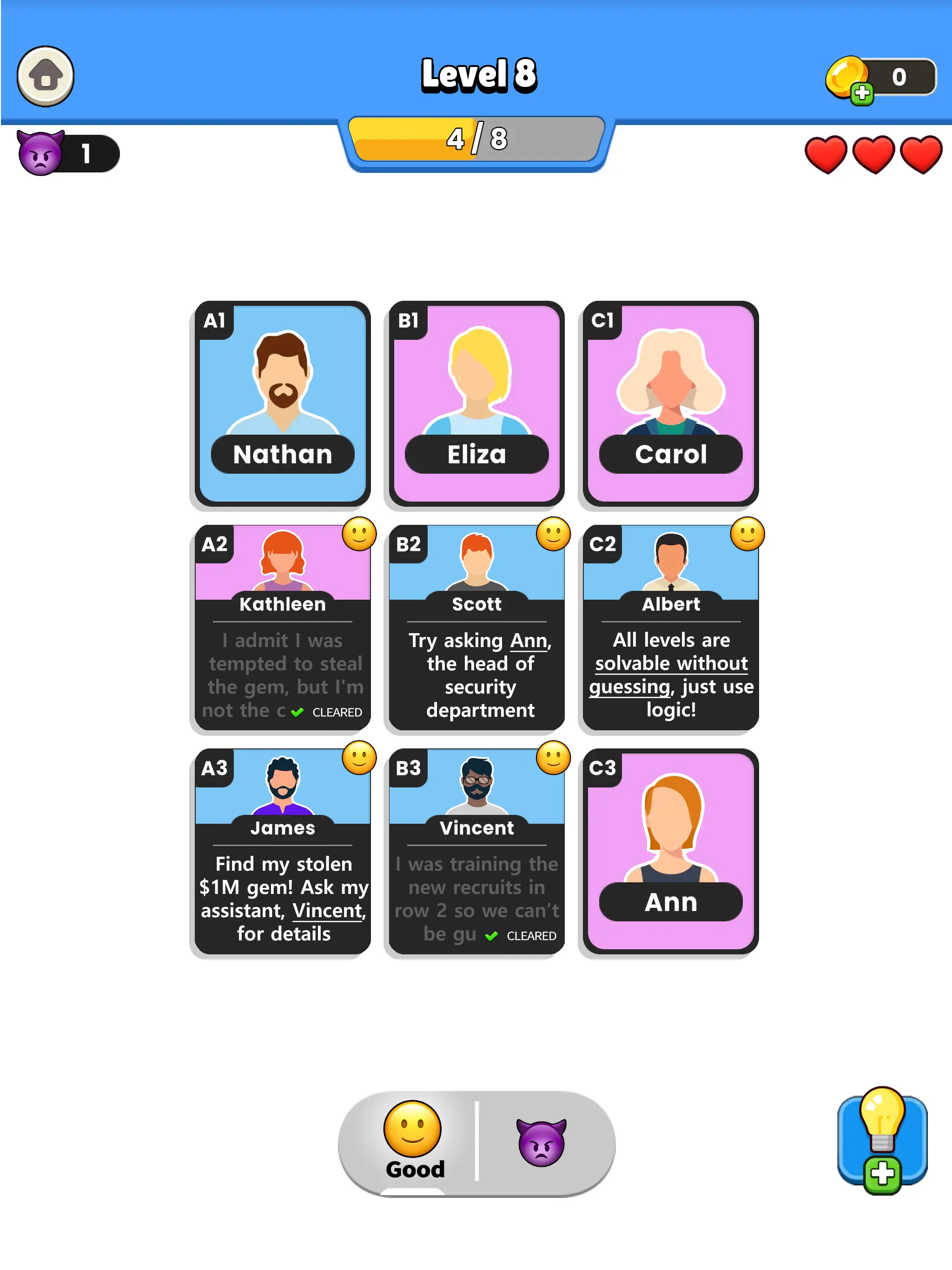Pick Eliza's card at B1
Image resolution: width=952 pixels, height=1270 pixels.
pyautogui.click(x=476, y=403)
